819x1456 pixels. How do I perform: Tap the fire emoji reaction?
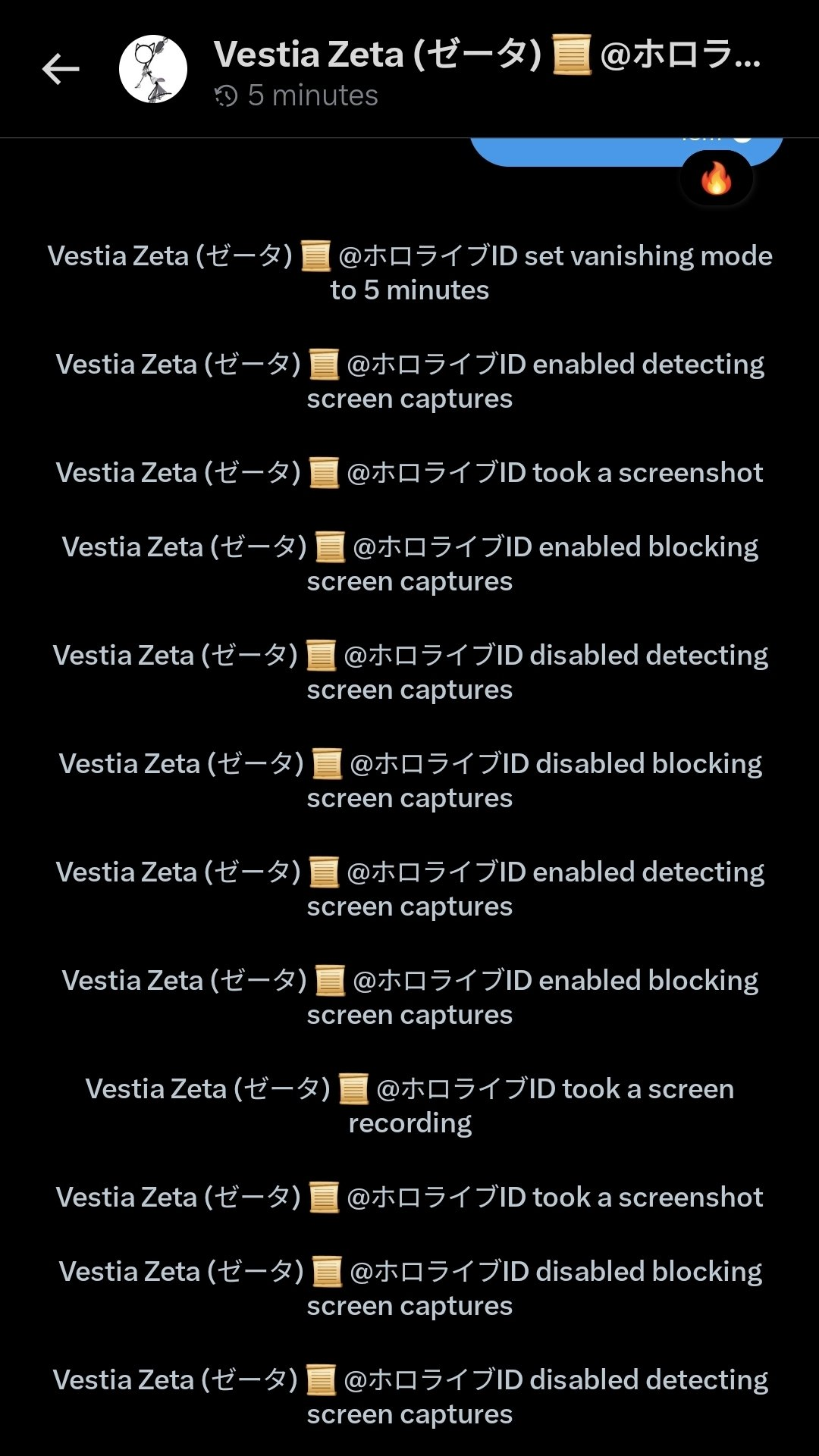716,180
